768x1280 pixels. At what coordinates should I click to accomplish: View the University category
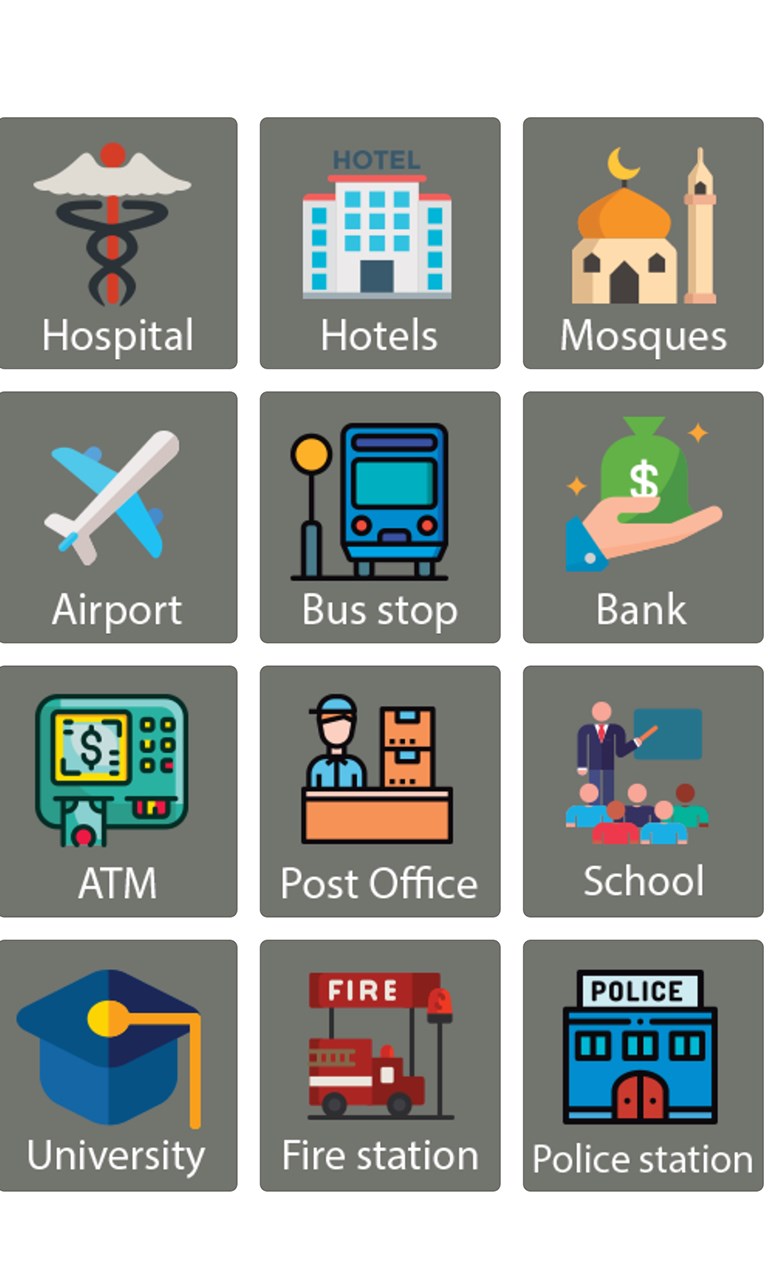click(117, 1065)
